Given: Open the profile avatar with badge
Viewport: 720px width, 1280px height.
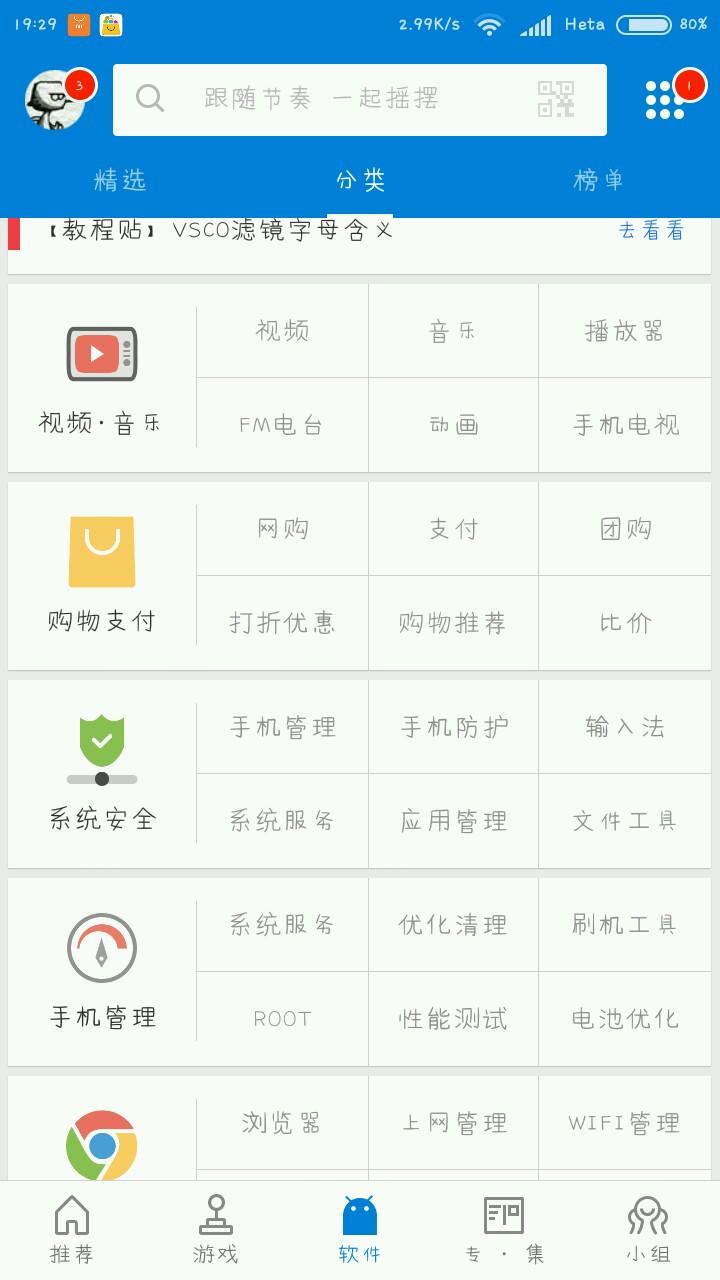Looking at the screenshot, I should tap(57, 100).
